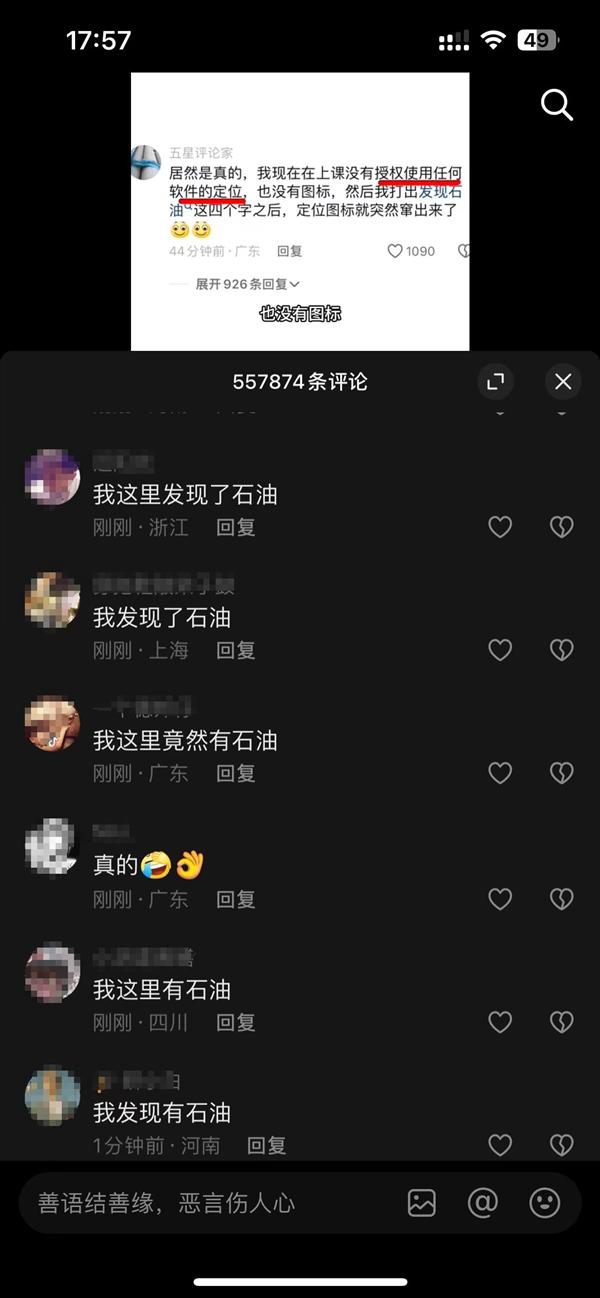Like the comment 我这里竟然有石油

pyautogui.click(x=500, y=773)
